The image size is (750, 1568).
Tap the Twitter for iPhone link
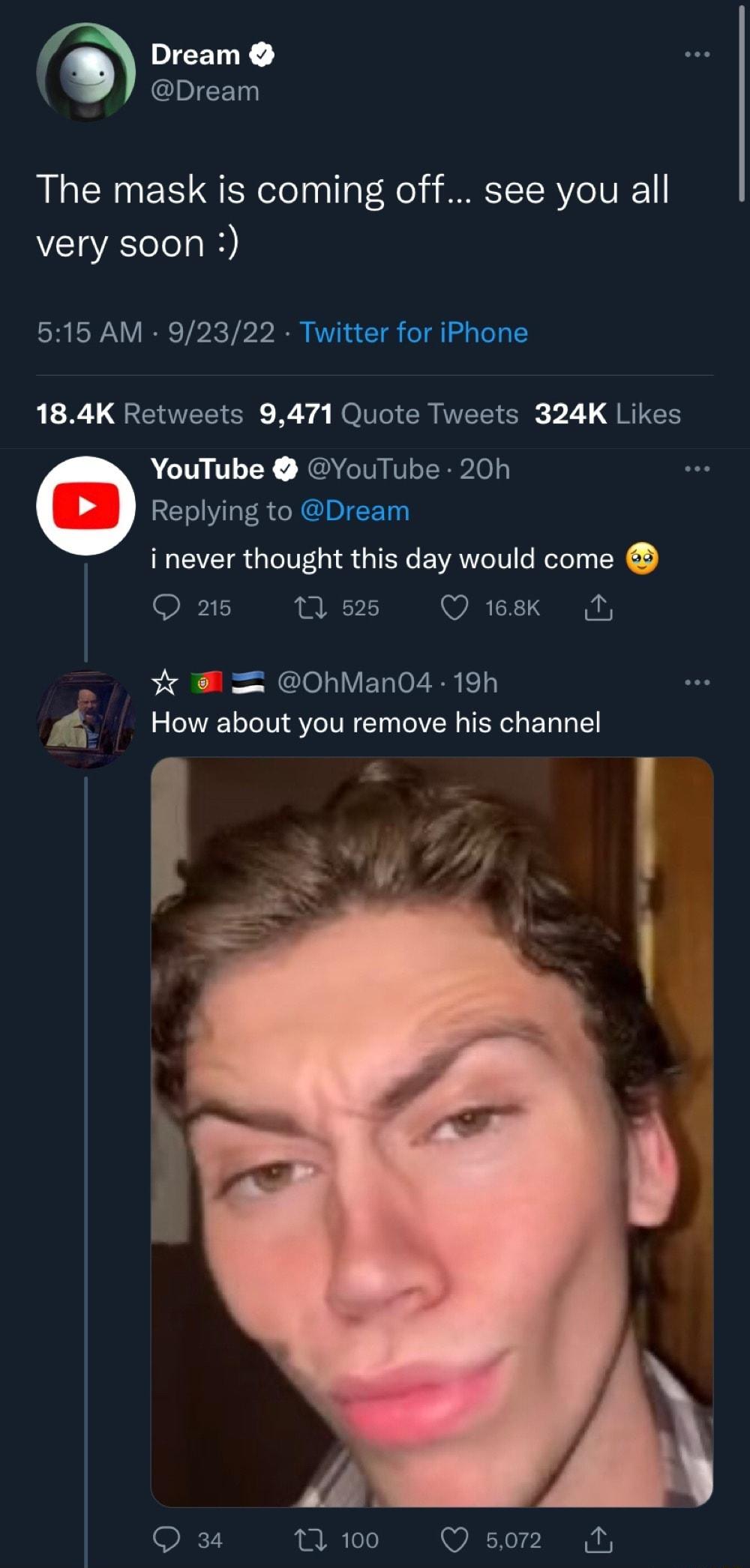click(x=414, y=332)
